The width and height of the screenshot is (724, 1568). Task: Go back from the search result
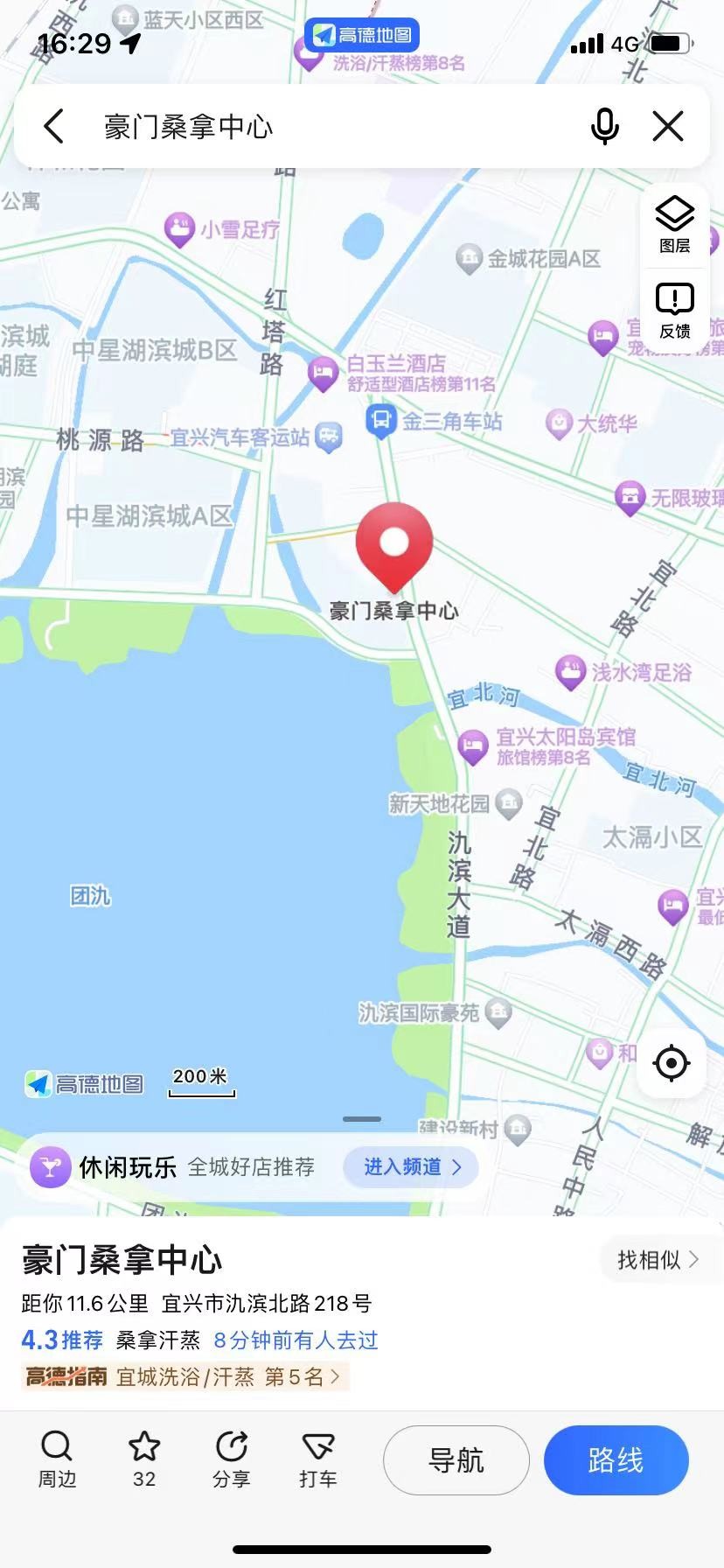coord(54,127)
